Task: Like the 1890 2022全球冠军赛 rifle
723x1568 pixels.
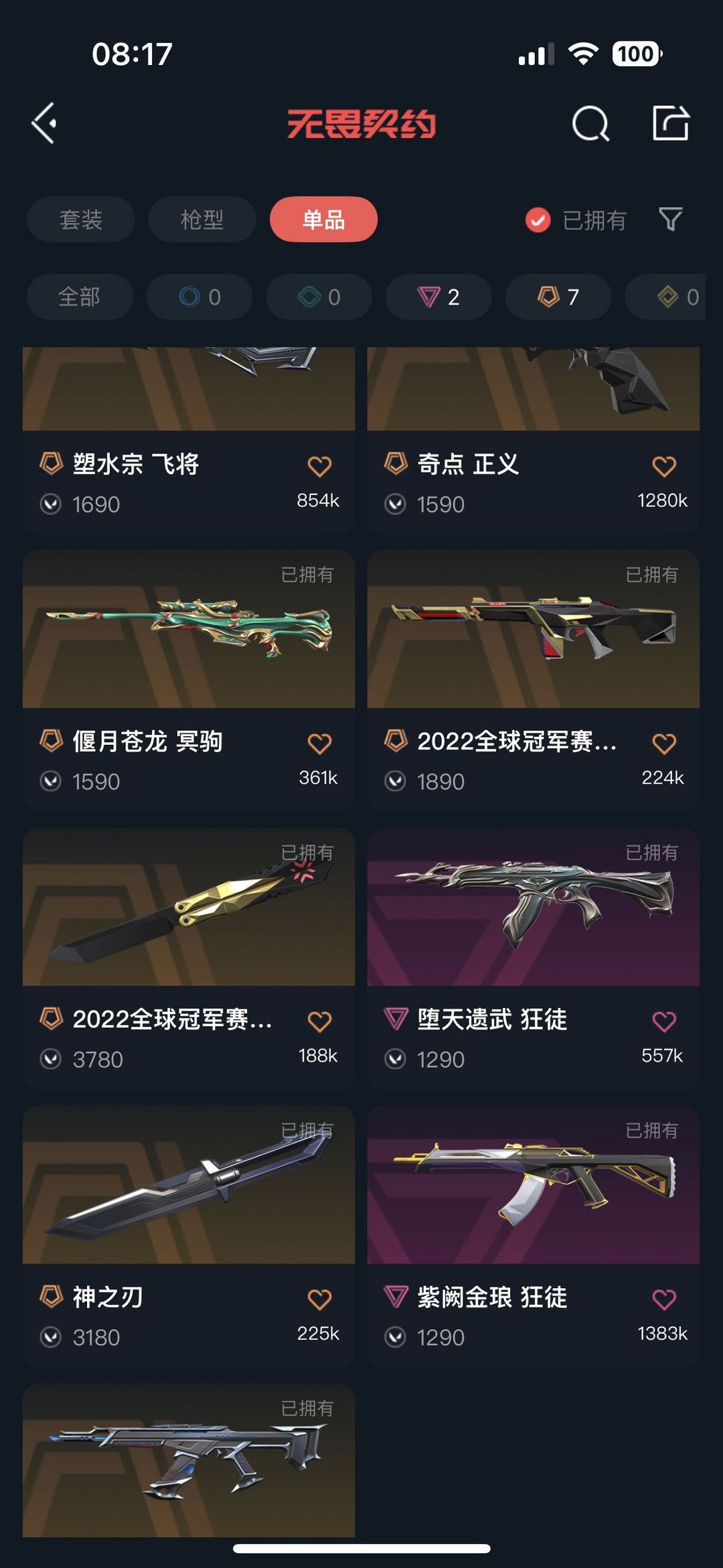Action: [663, 743]
